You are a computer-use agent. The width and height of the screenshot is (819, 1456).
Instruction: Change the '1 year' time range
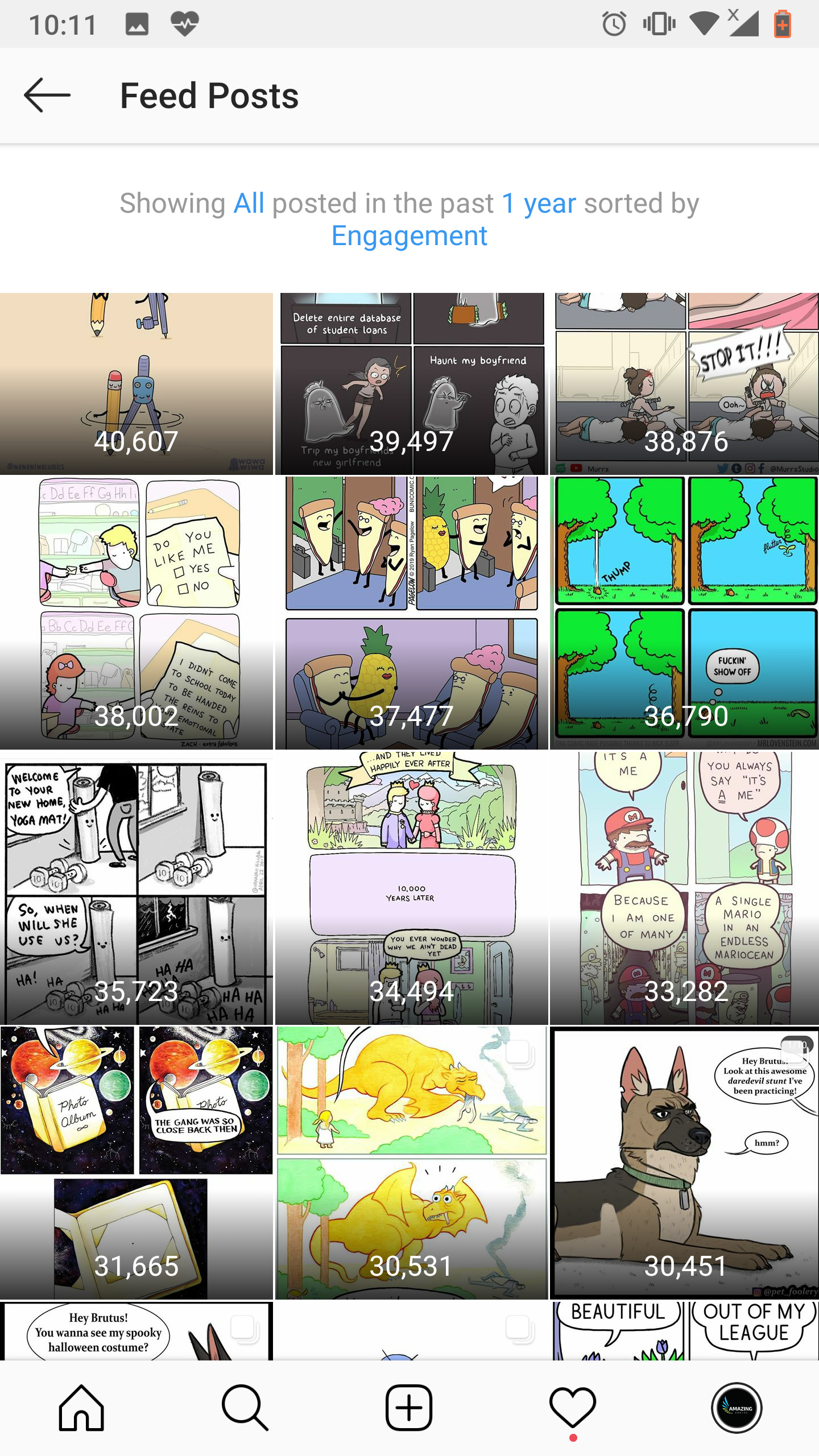coord(539,203)
